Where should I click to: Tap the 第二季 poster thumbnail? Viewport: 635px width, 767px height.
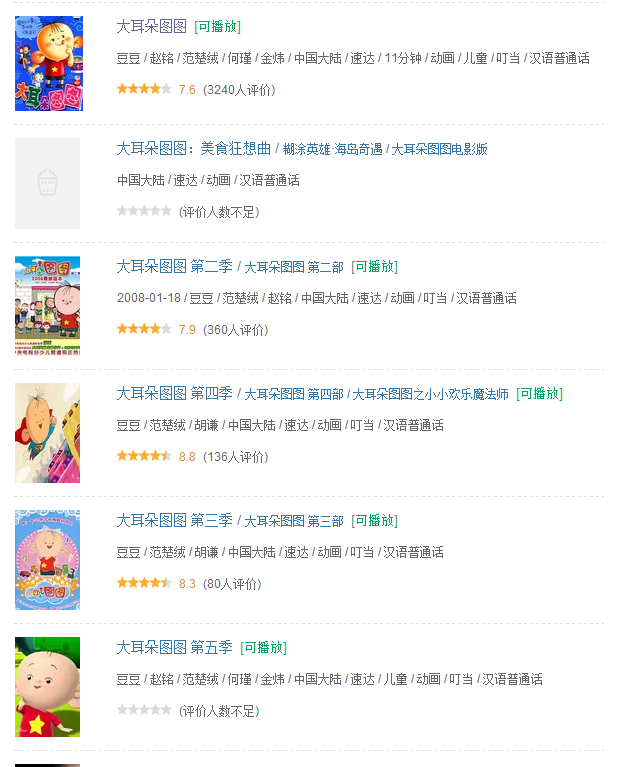pos(48,305)
